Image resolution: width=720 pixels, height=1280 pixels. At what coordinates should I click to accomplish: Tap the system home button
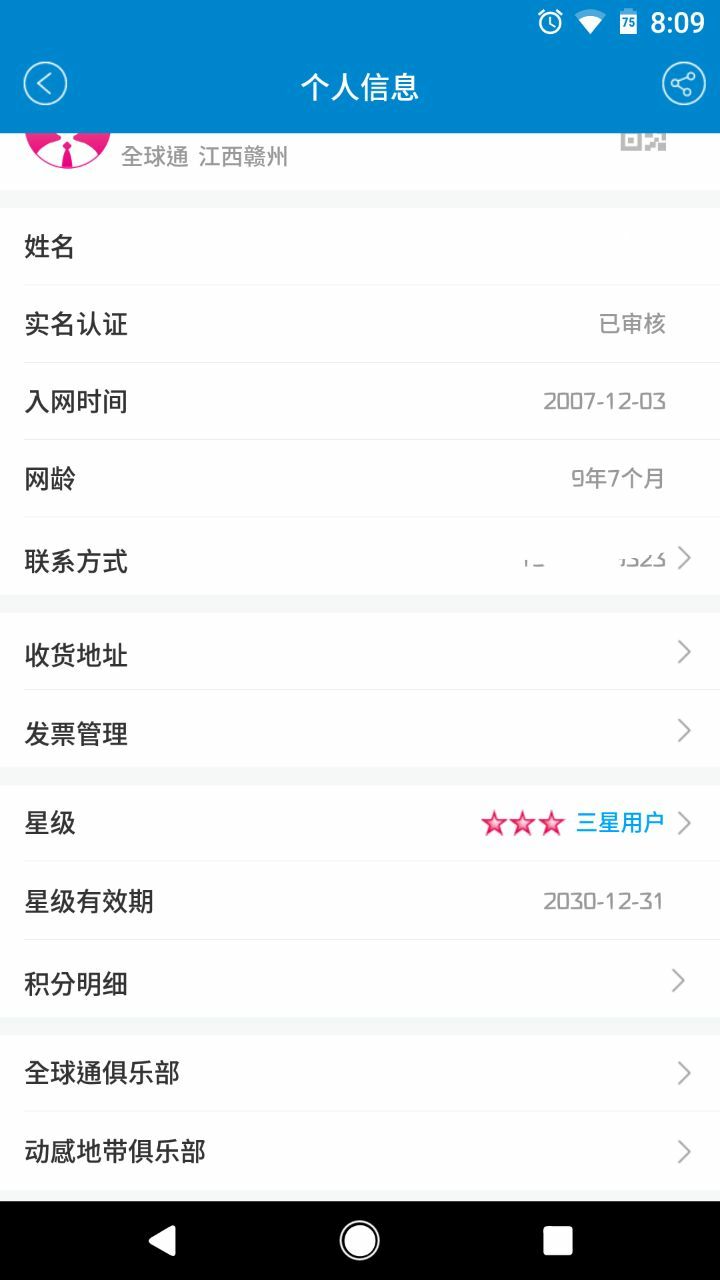tap(359, 1240)
